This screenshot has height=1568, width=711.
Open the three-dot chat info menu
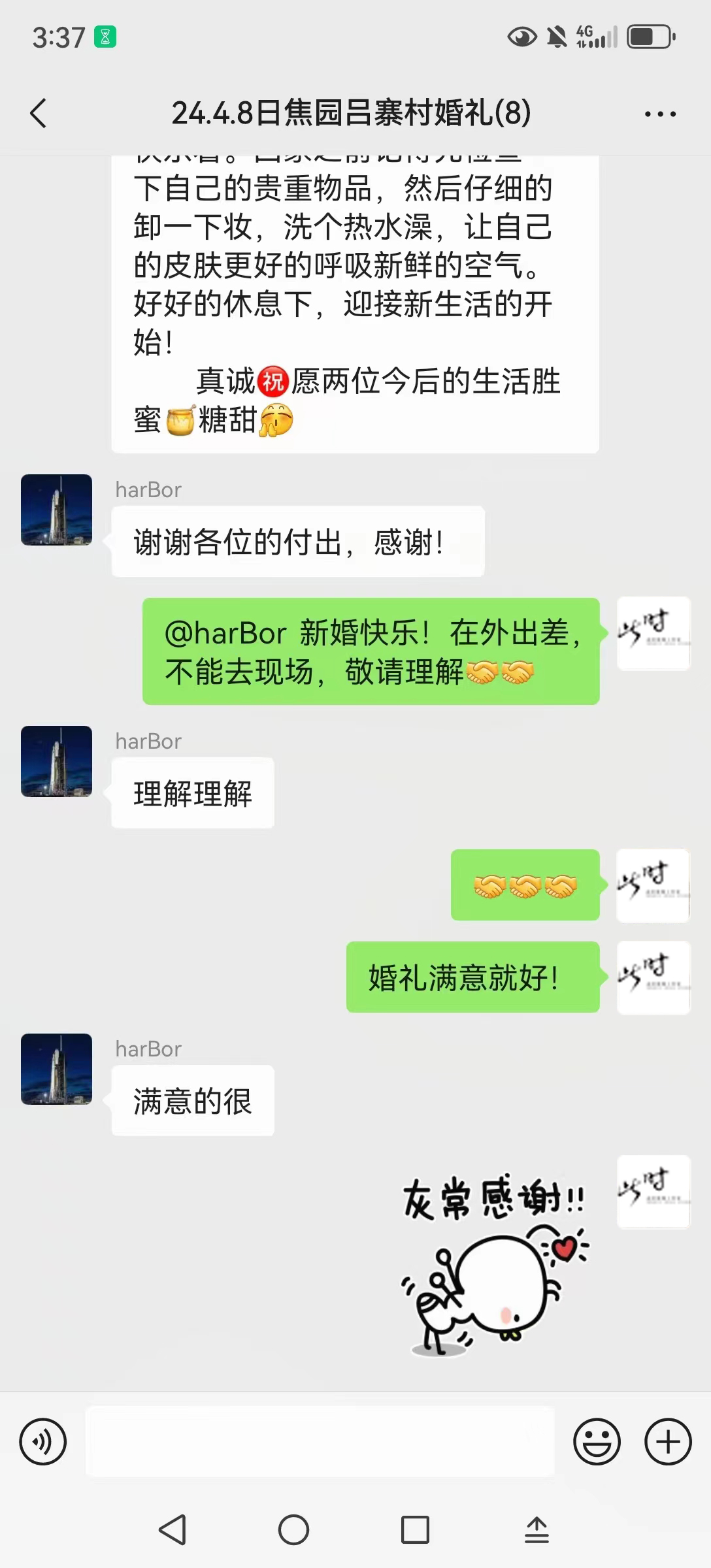[660, 114]
